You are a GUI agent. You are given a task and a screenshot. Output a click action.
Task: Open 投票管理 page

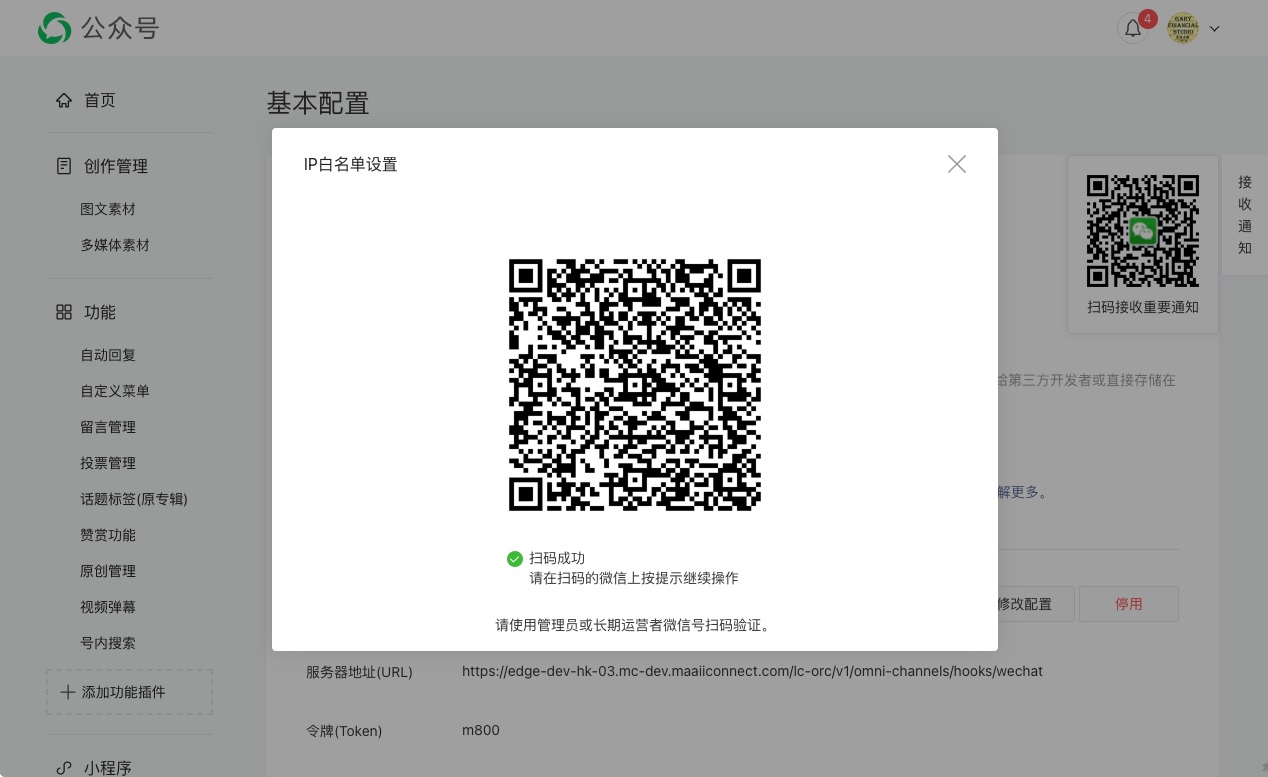pos(108,463)
